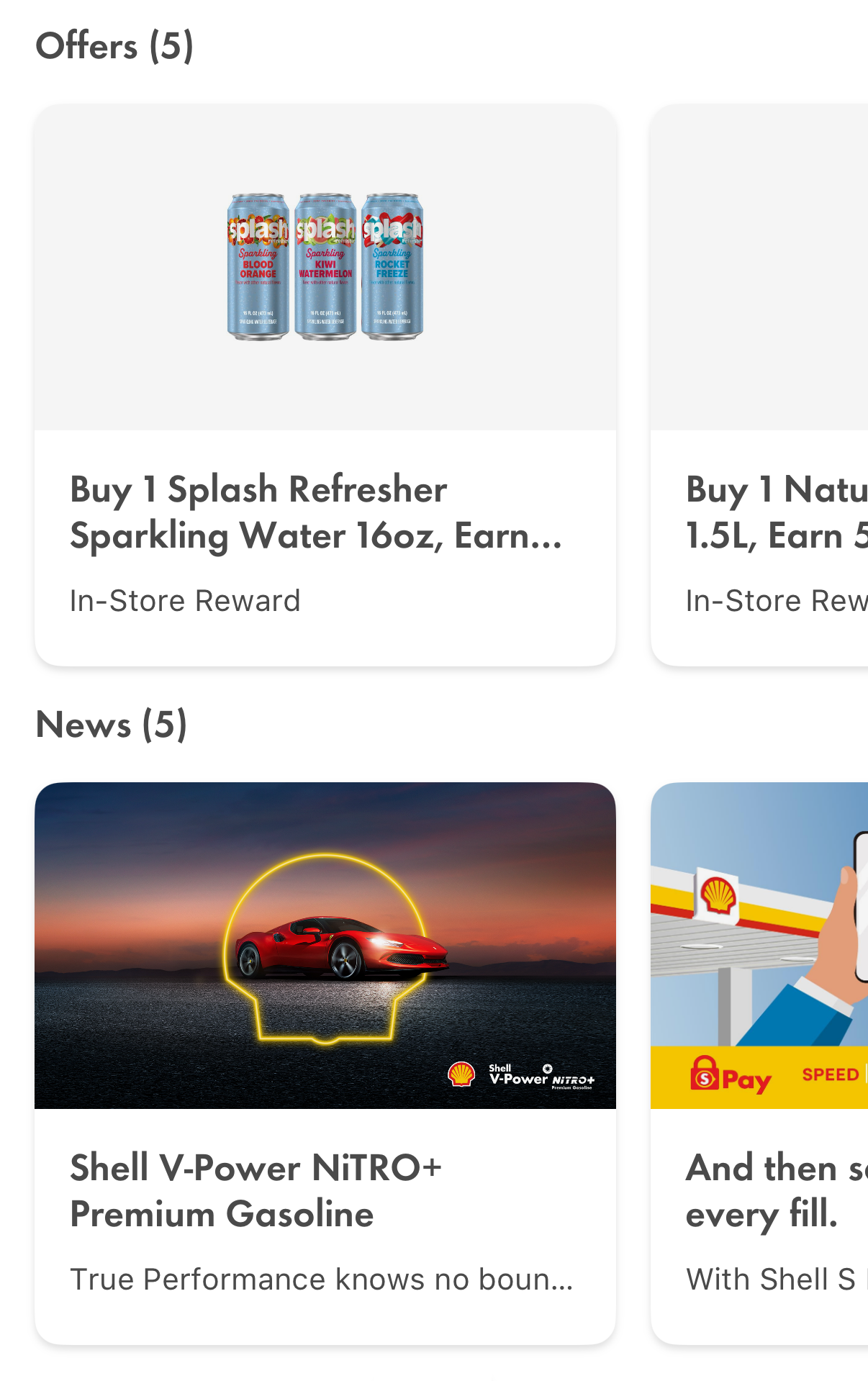Open the Shell Pay news card
The height and width of the screenshot is (1381, 868).
point(759,1063)
